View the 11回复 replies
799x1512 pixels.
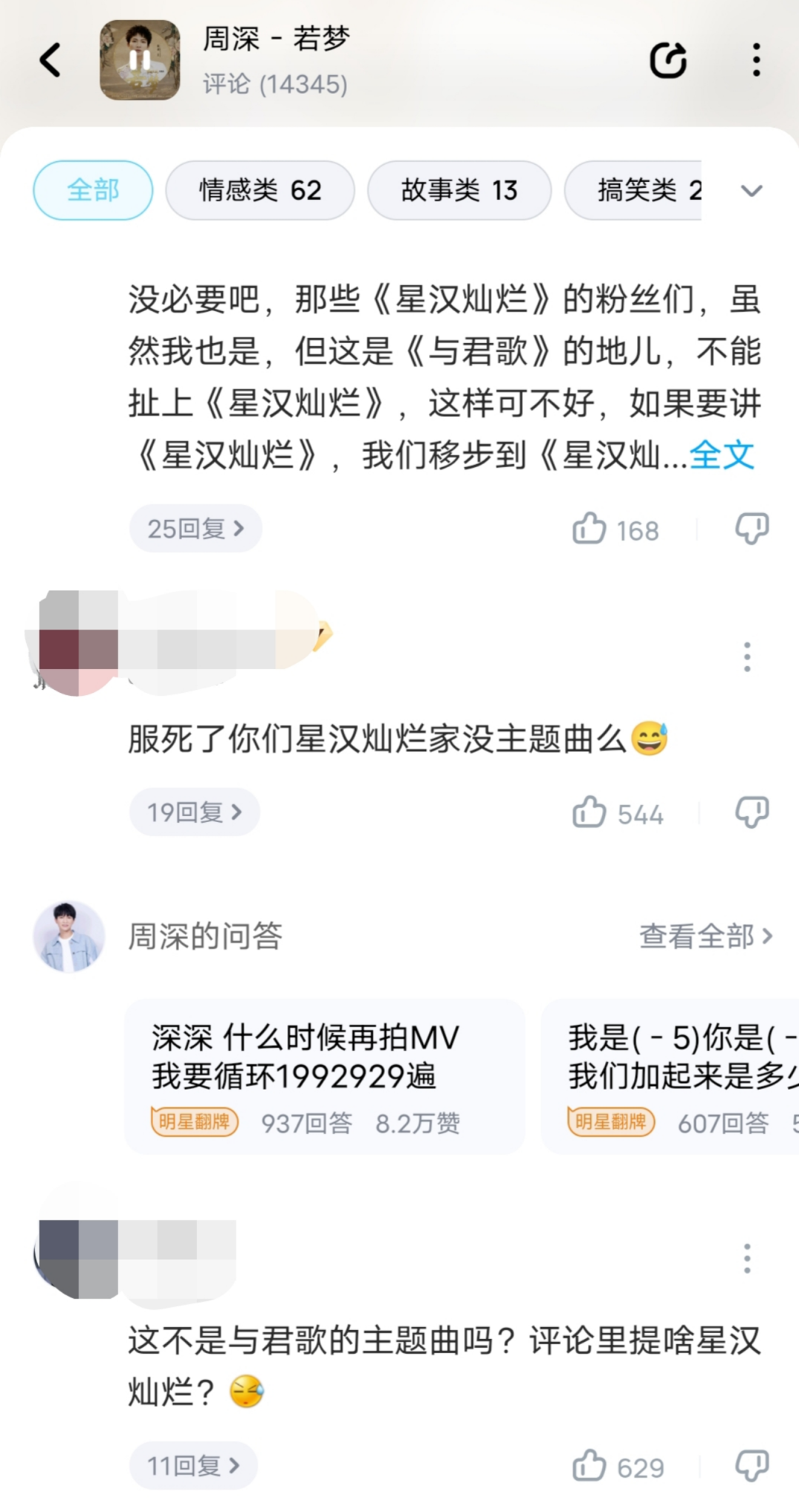click(193, 1465)
